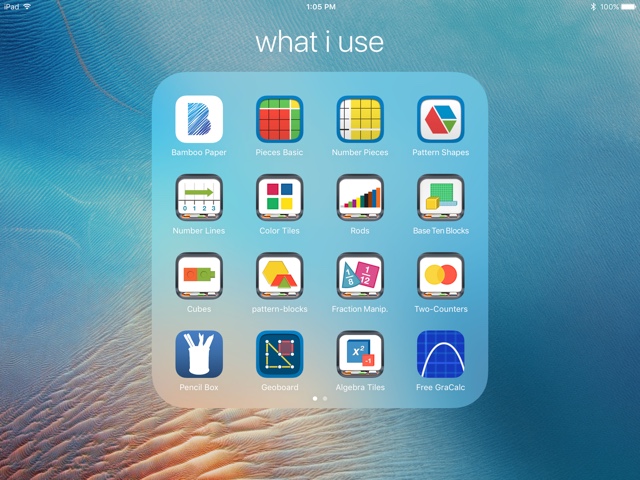The image size is (640, 480).
Task: Open Fraction Manip. app
Action: (360, 277)
